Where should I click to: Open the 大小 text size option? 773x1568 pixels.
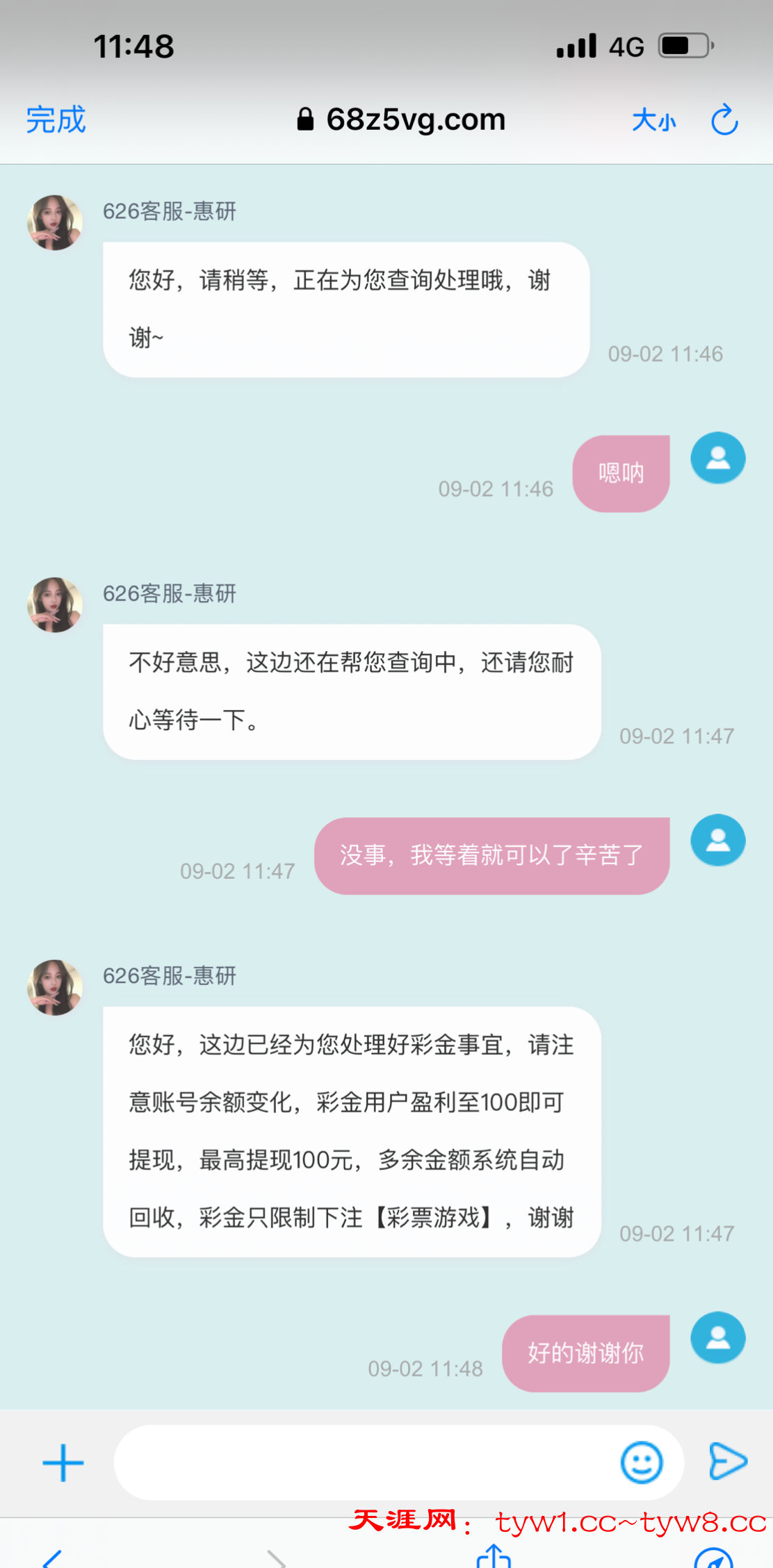pyautogui.click(x=653, y=120)
